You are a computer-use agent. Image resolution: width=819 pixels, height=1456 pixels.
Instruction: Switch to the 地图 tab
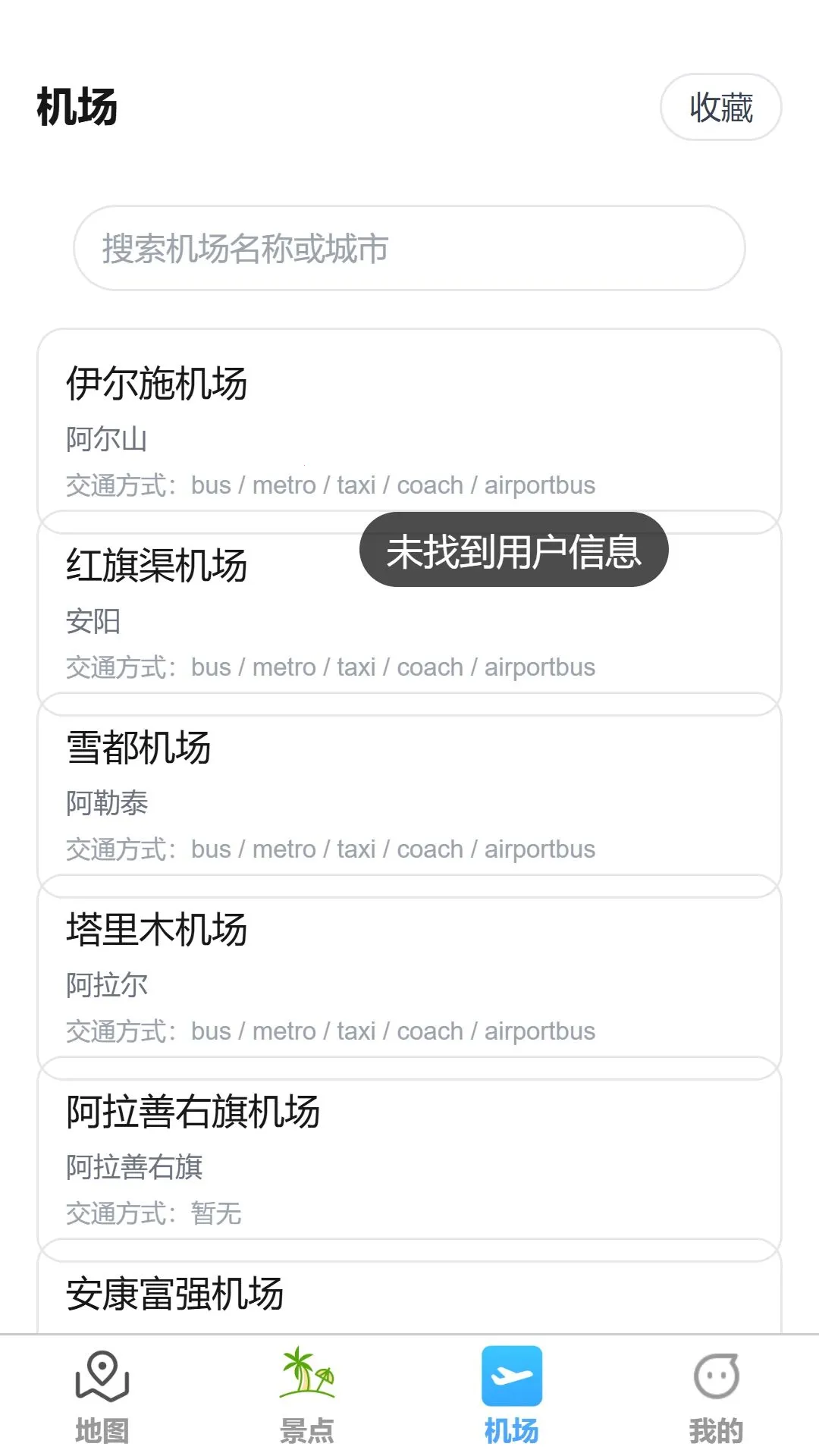click(x=102, y=1397)
